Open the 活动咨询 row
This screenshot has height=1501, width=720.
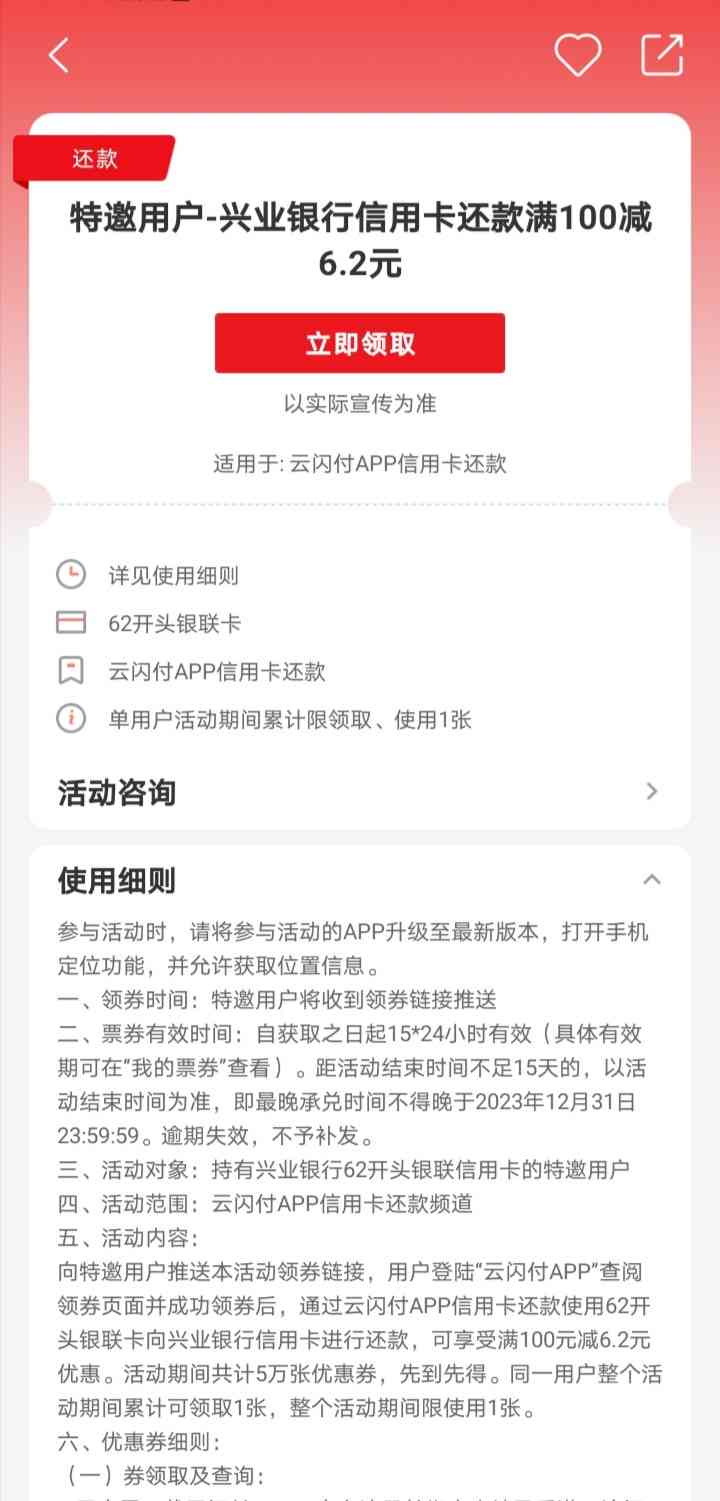359,792
